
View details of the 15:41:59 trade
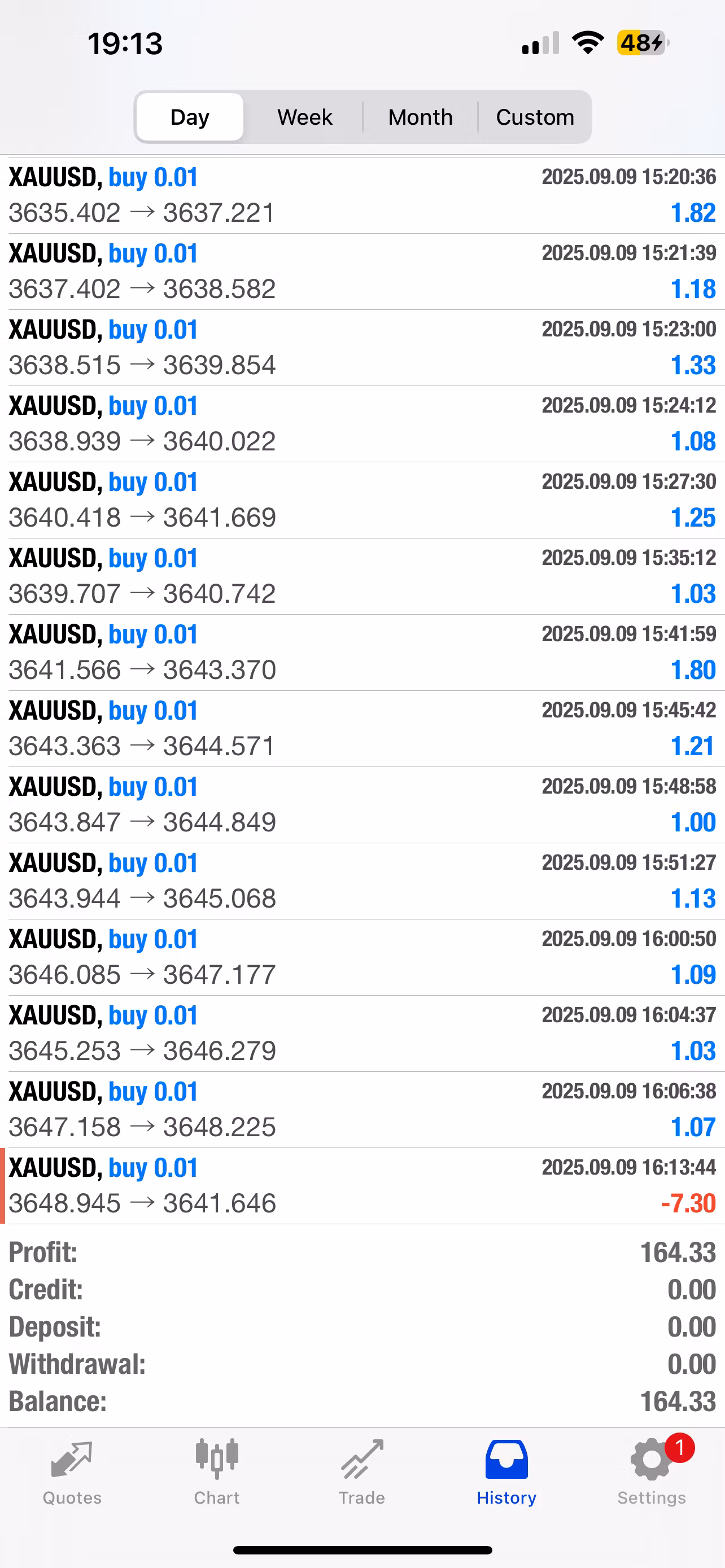click(x=362, y=652)
